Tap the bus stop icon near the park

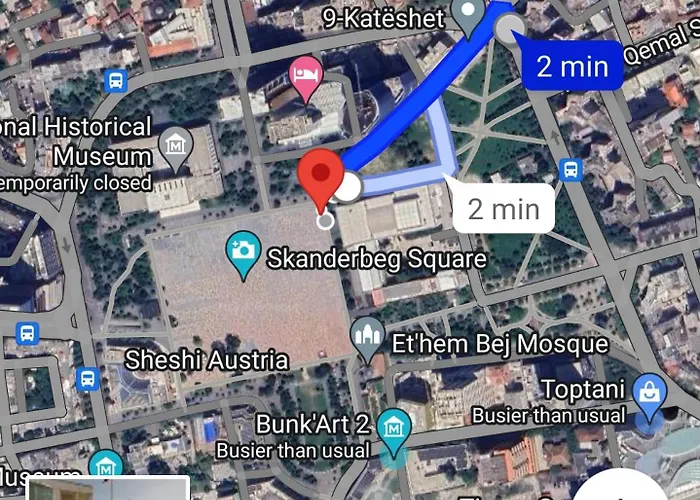[571, 168]
